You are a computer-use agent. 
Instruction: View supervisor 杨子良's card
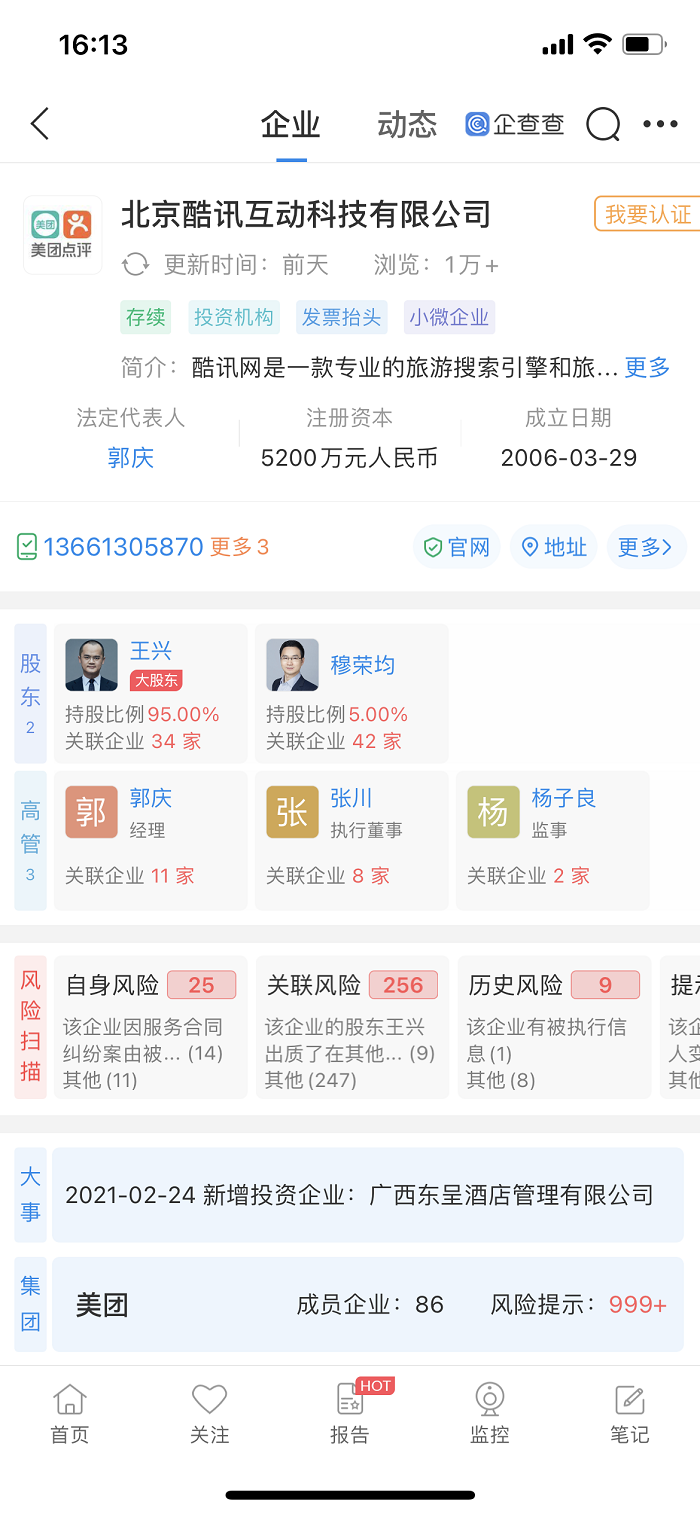point(552,840)
